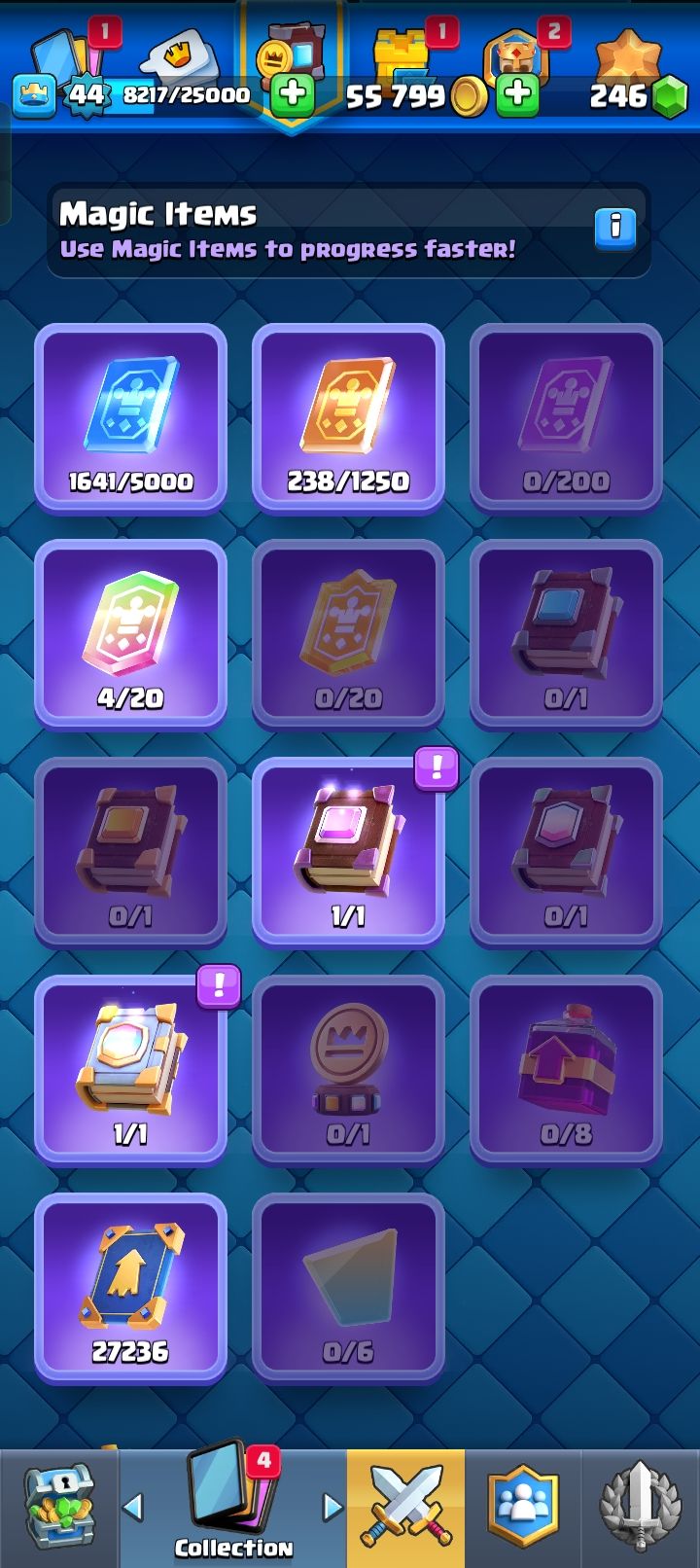
Task: Switch to the Shop chest tab
Action: click(x=58, y=1508)
